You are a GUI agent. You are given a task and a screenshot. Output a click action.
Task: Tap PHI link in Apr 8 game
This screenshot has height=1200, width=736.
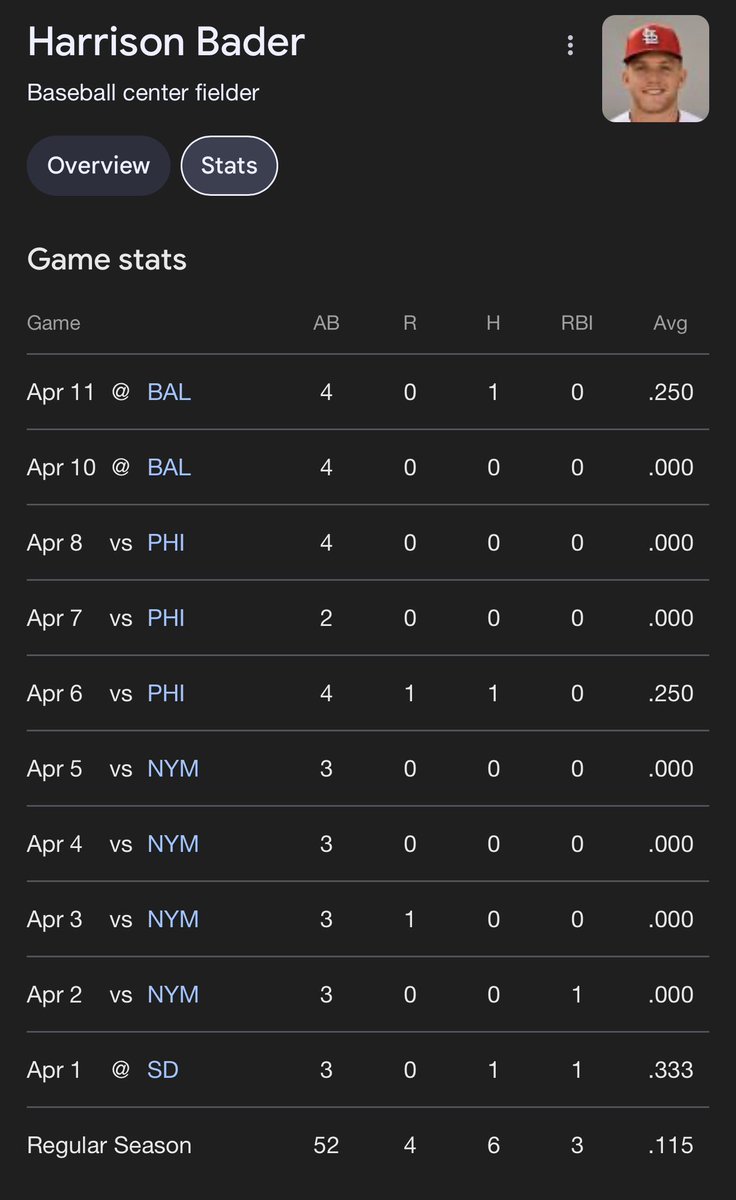tap(166, 543)
